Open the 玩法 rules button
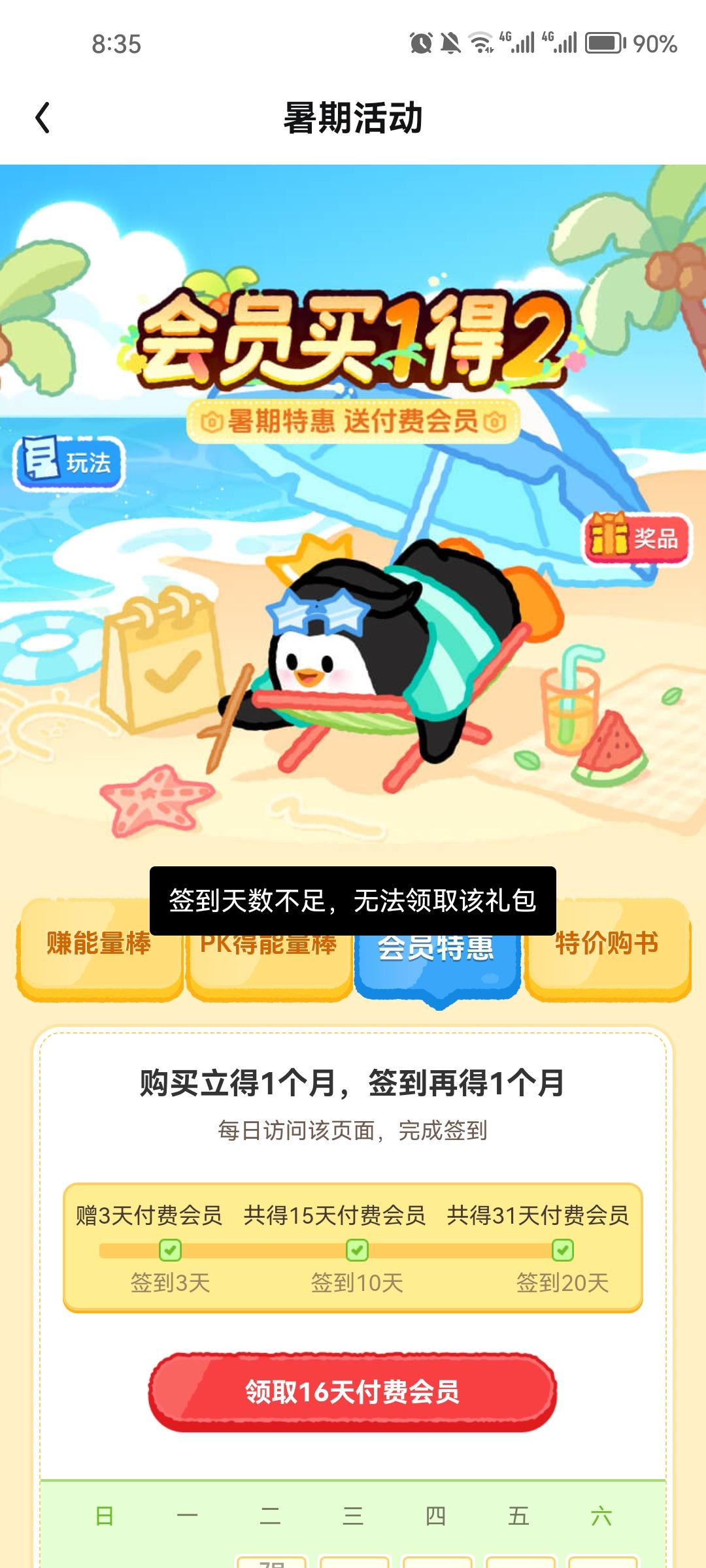The height and width of the screenshot is (1568, 706). pos(69,462)
